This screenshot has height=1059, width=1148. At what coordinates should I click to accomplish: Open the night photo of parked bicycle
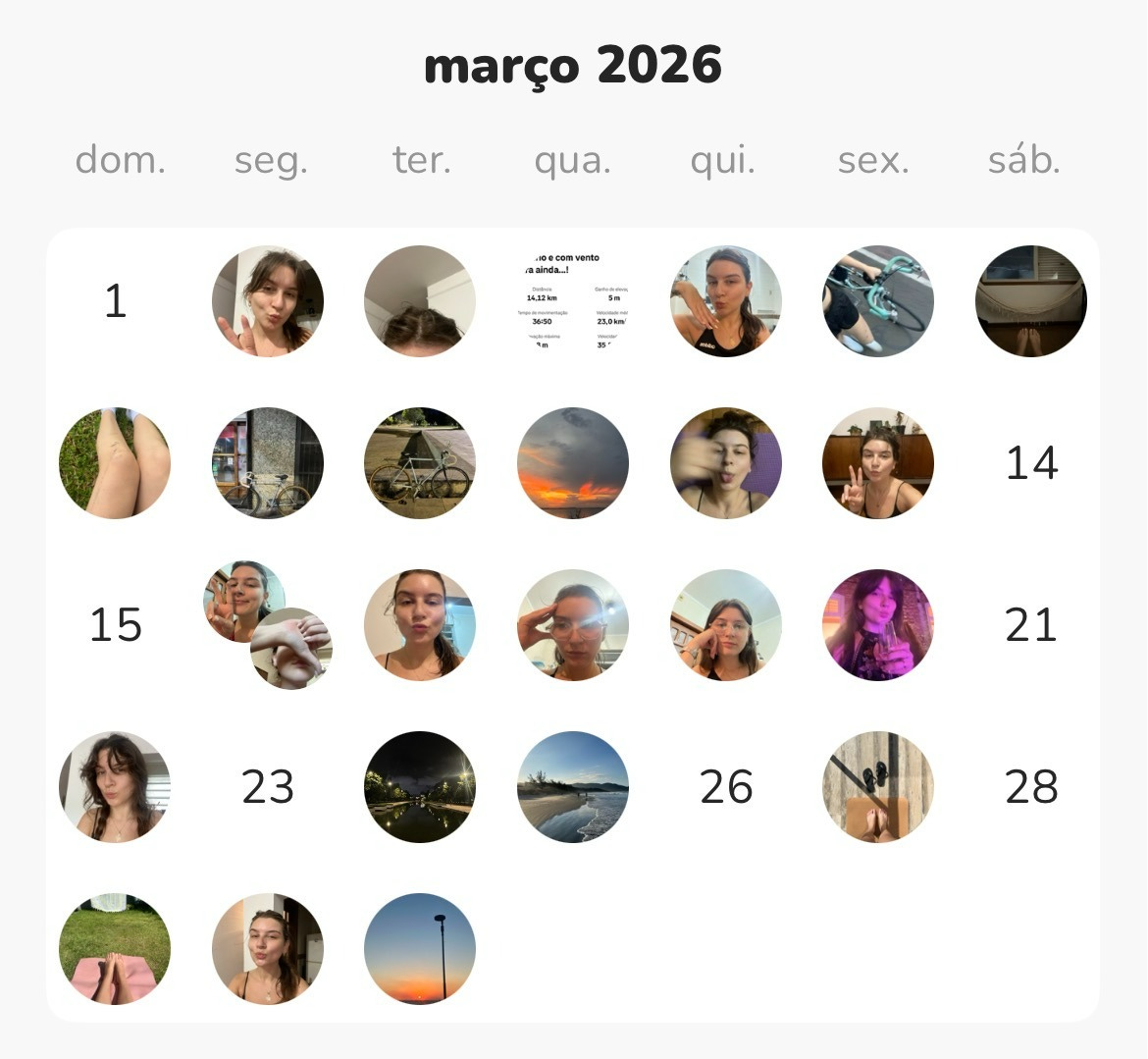pyautogui.click(x=420, y=463)
